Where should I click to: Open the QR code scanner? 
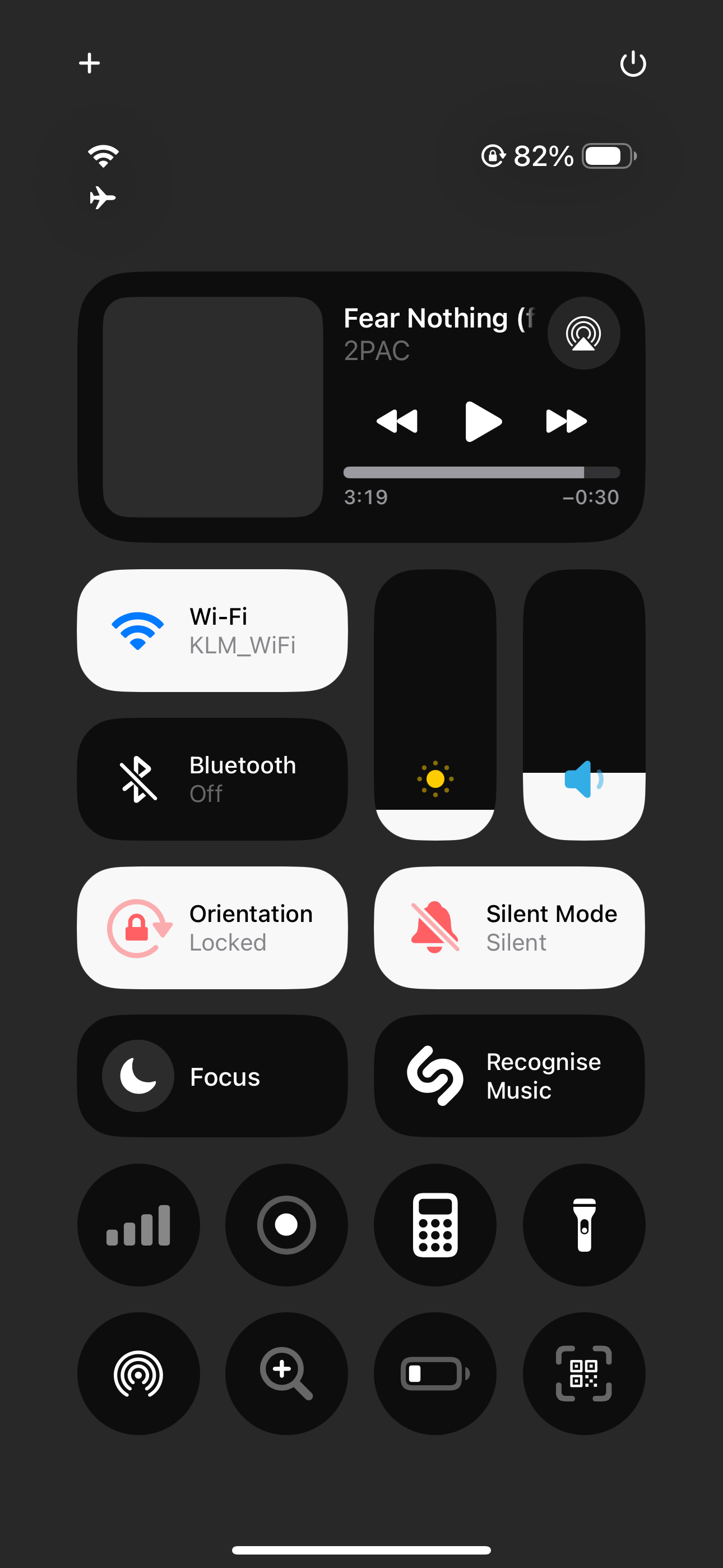coord(583,1373)
